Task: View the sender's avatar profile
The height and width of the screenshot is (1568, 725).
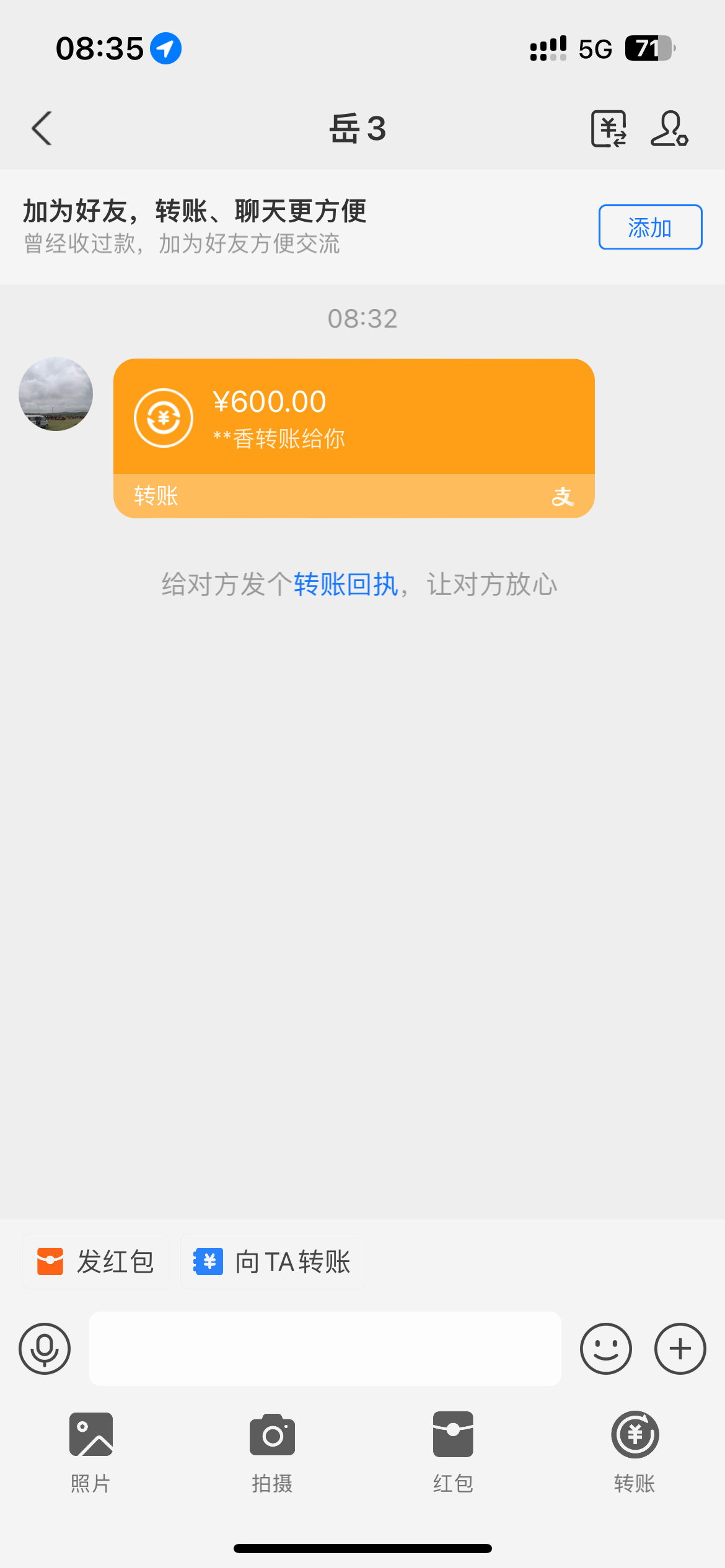Action: click(56, 394)
